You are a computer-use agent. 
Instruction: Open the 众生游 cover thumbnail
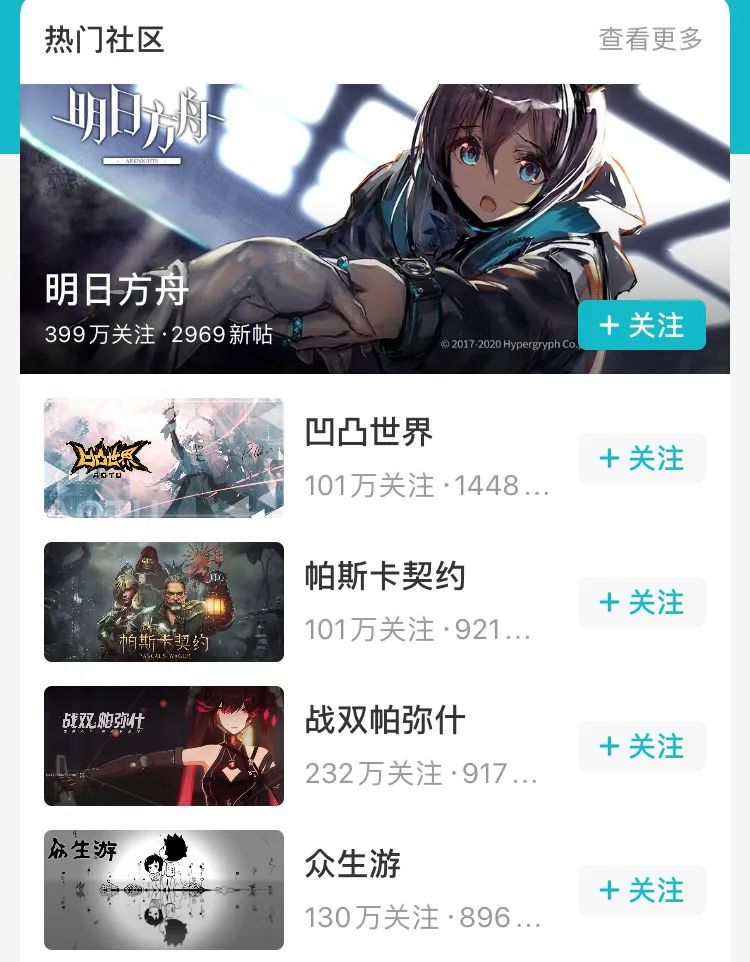click(x=164, y=890)
